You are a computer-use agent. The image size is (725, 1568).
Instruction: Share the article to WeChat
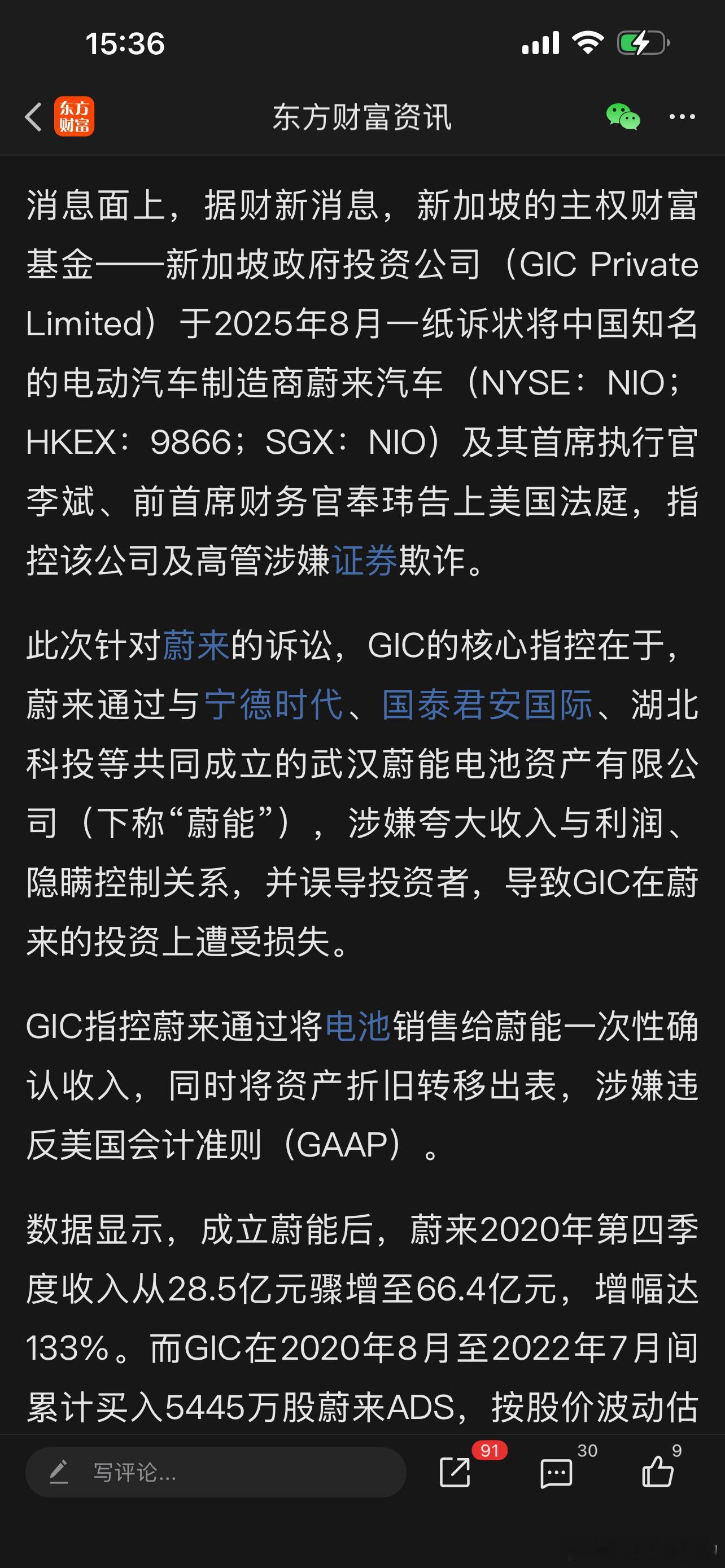(622, 116)
